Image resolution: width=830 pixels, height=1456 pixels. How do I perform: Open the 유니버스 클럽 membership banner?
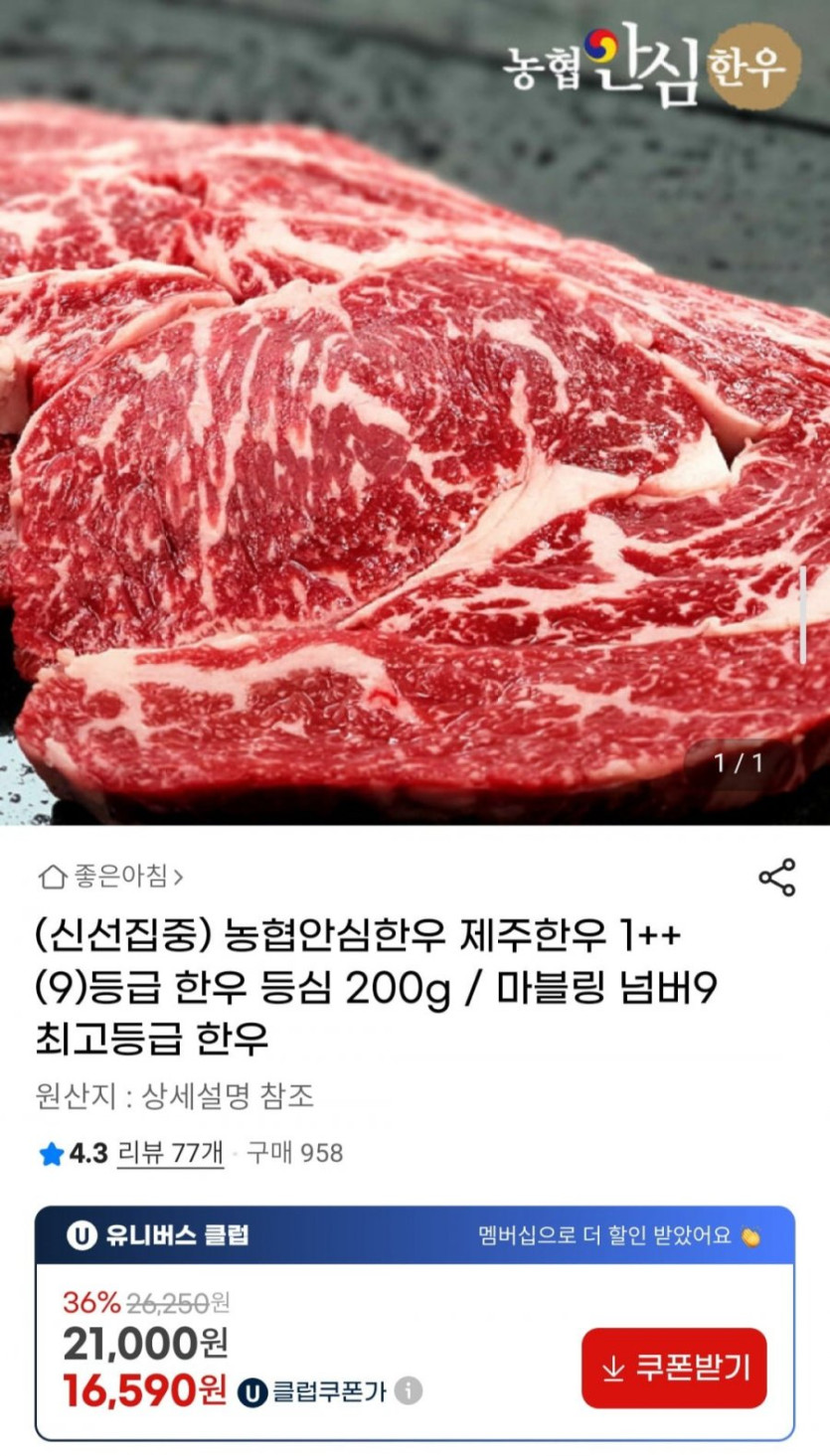tap(415, 1235)
